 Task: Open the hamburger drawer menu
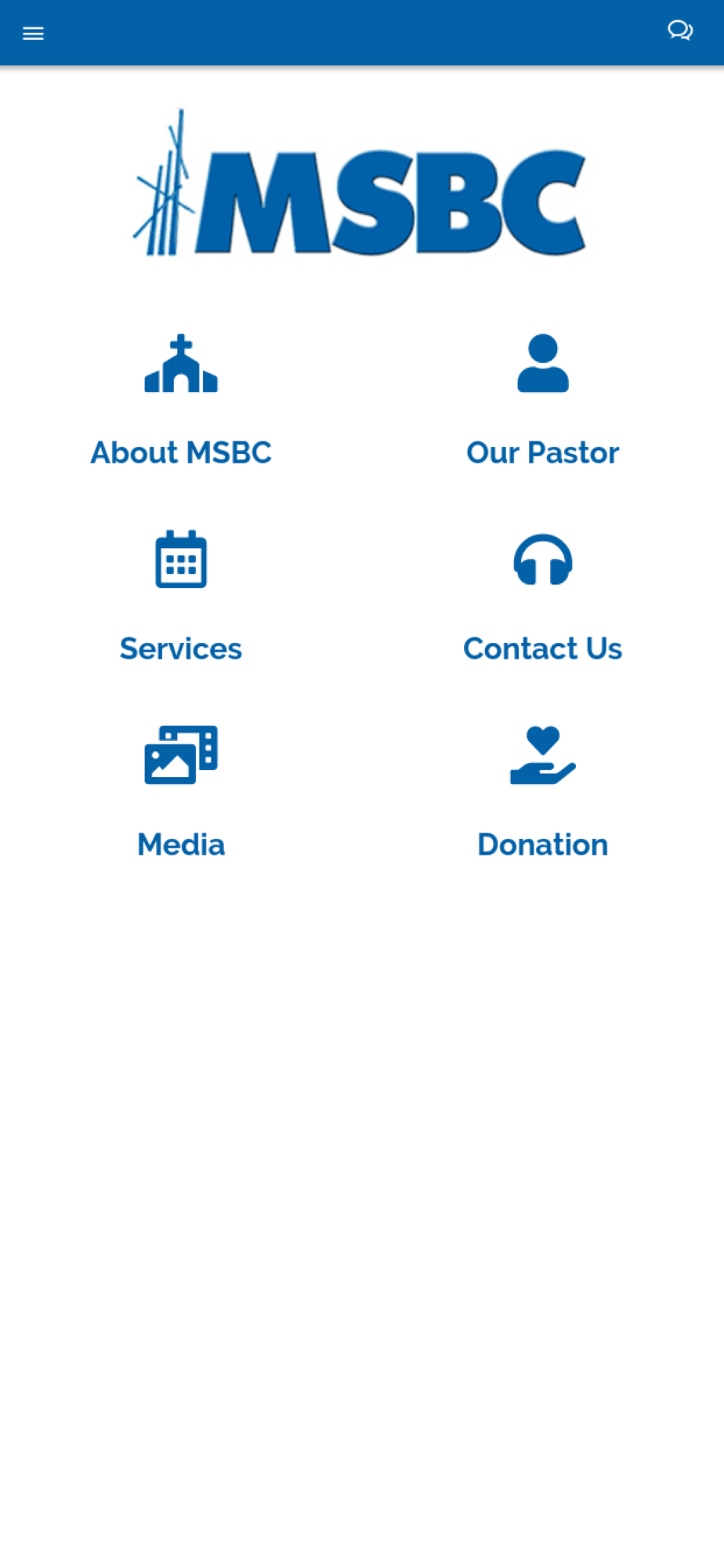click(x=33, y=33)
